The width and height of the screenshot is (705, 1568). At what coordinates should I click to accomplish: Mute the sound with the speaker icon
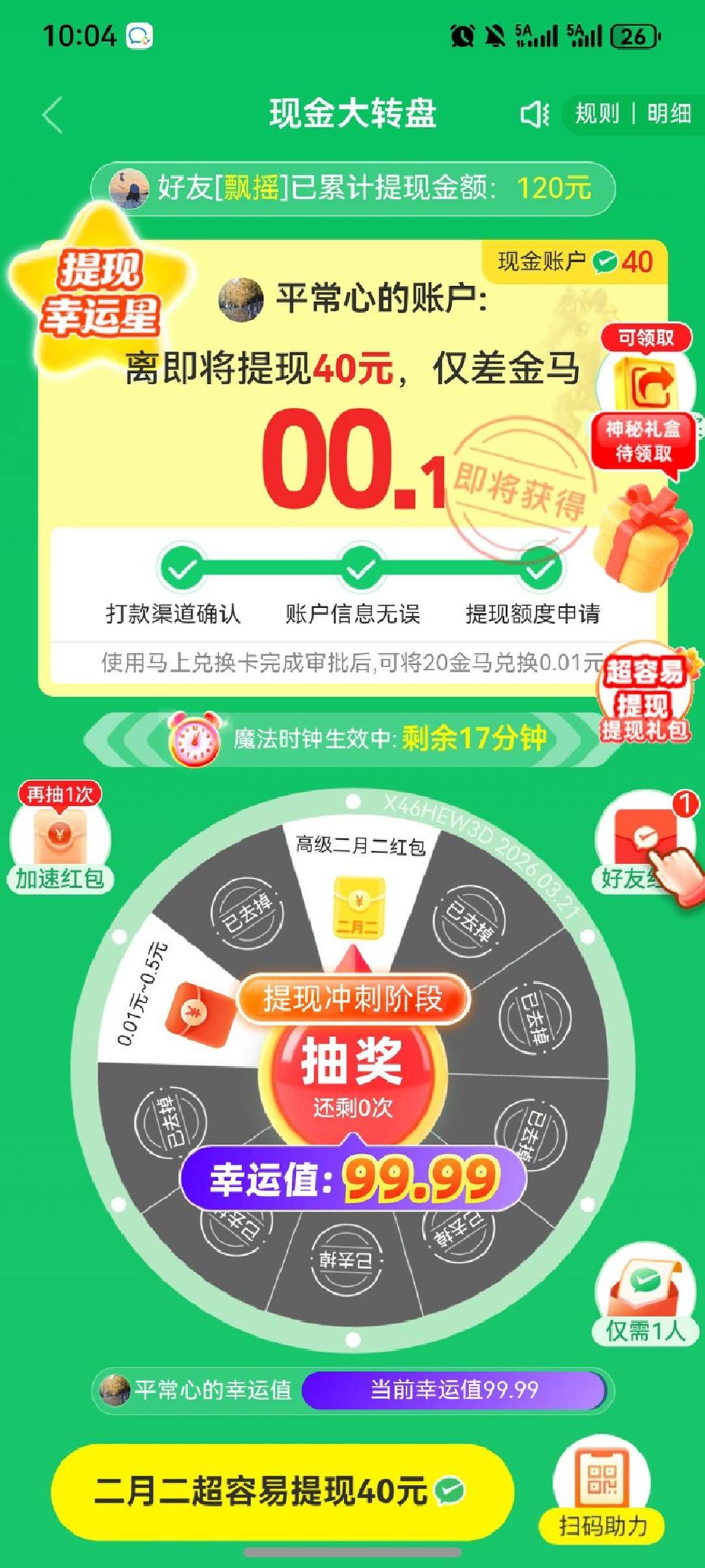[535, 114]
